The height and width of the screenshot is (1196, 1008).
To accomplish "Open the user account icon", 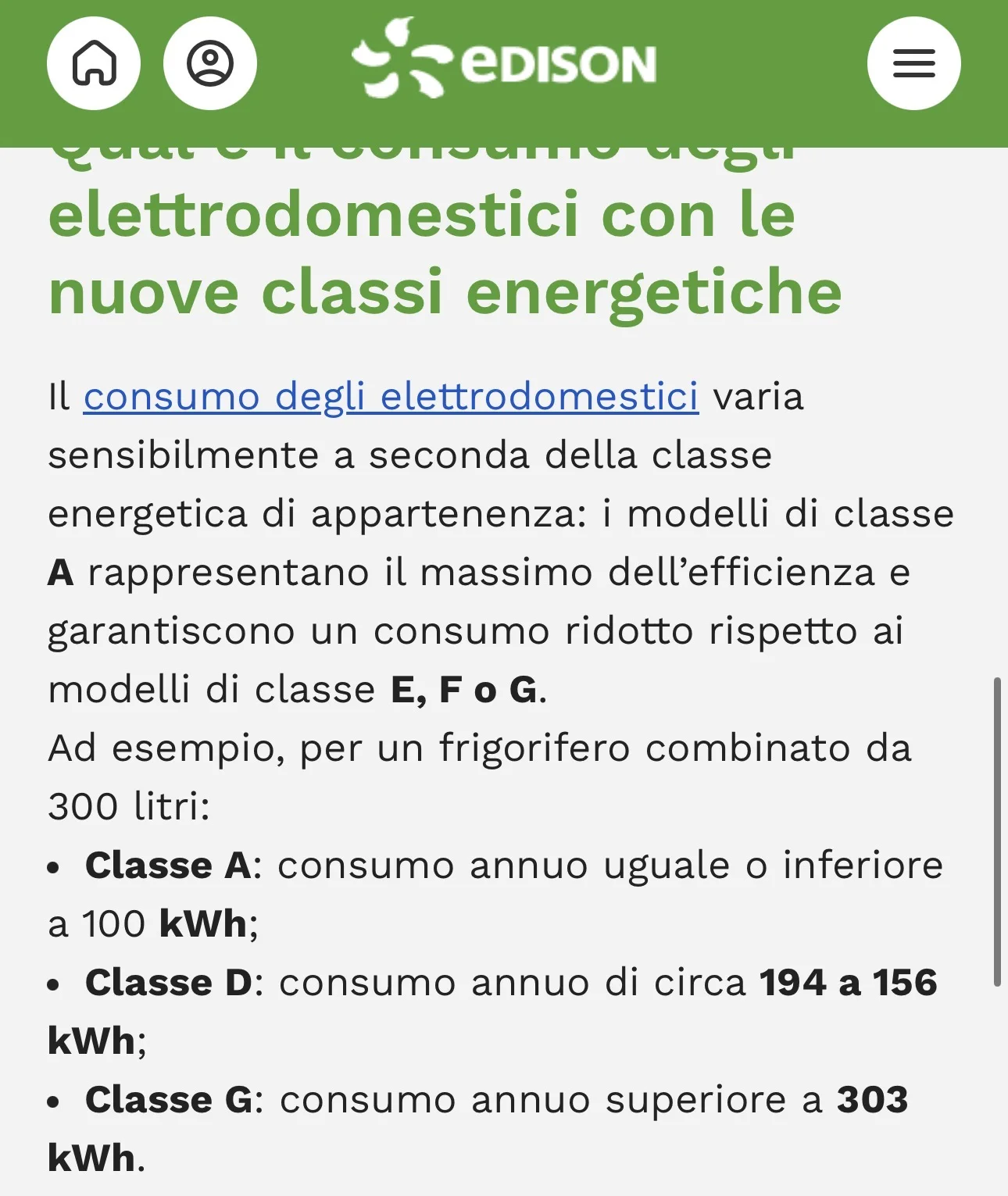I will click(210, 63).
